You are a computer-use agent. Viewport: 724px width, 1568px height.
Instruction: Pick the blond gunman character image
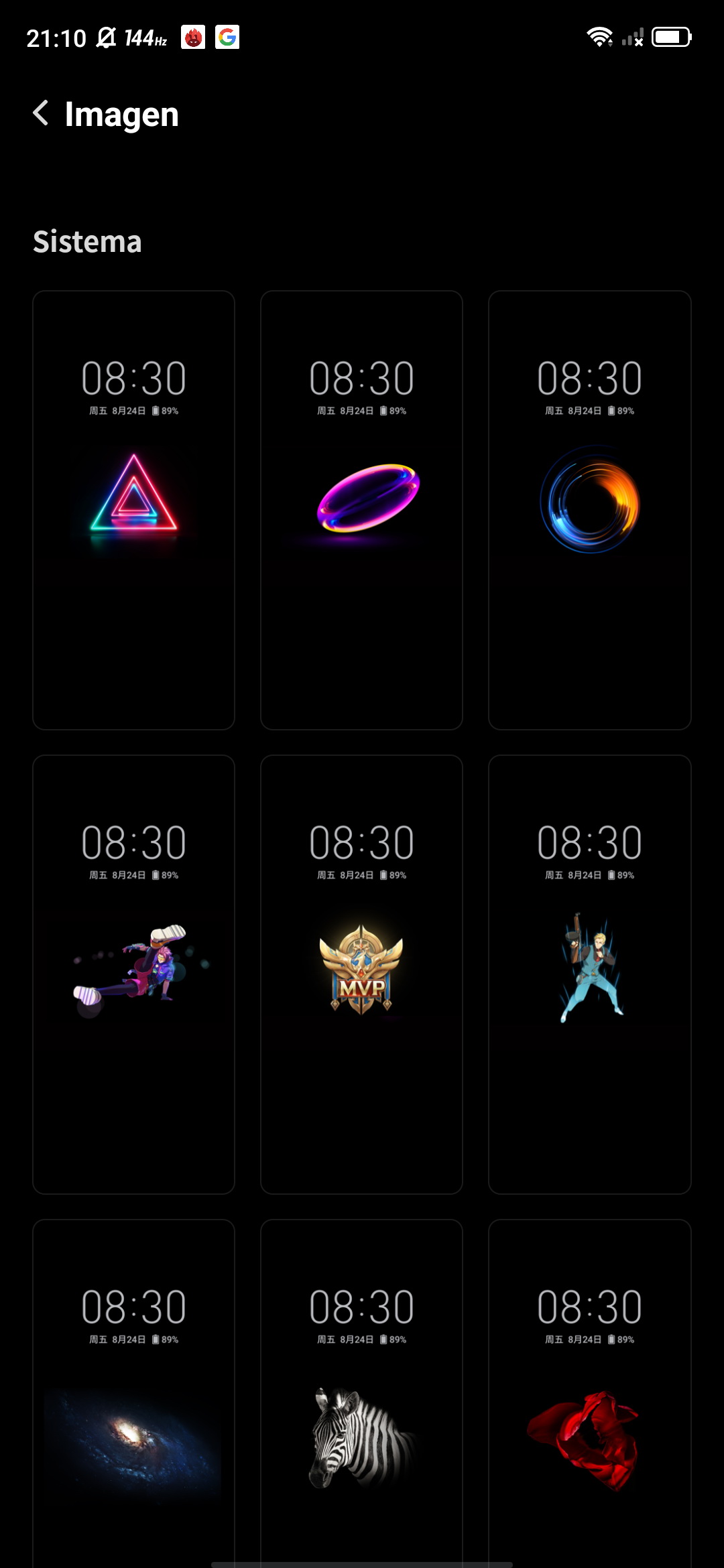click(x=590, y=974)
